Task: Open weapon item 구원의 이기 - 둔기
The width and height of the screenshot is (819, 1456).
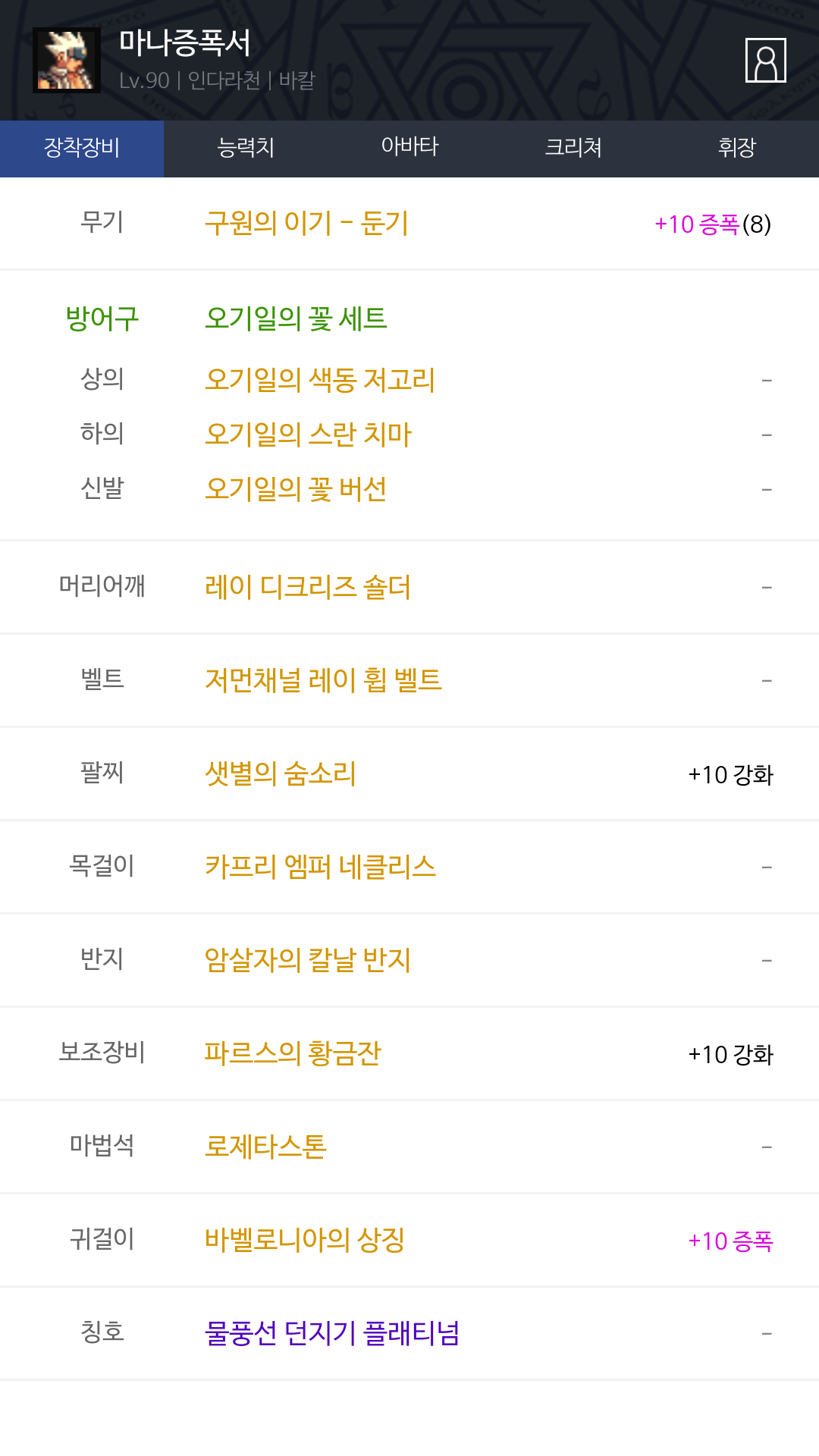Action: click(x=306, y=224)
